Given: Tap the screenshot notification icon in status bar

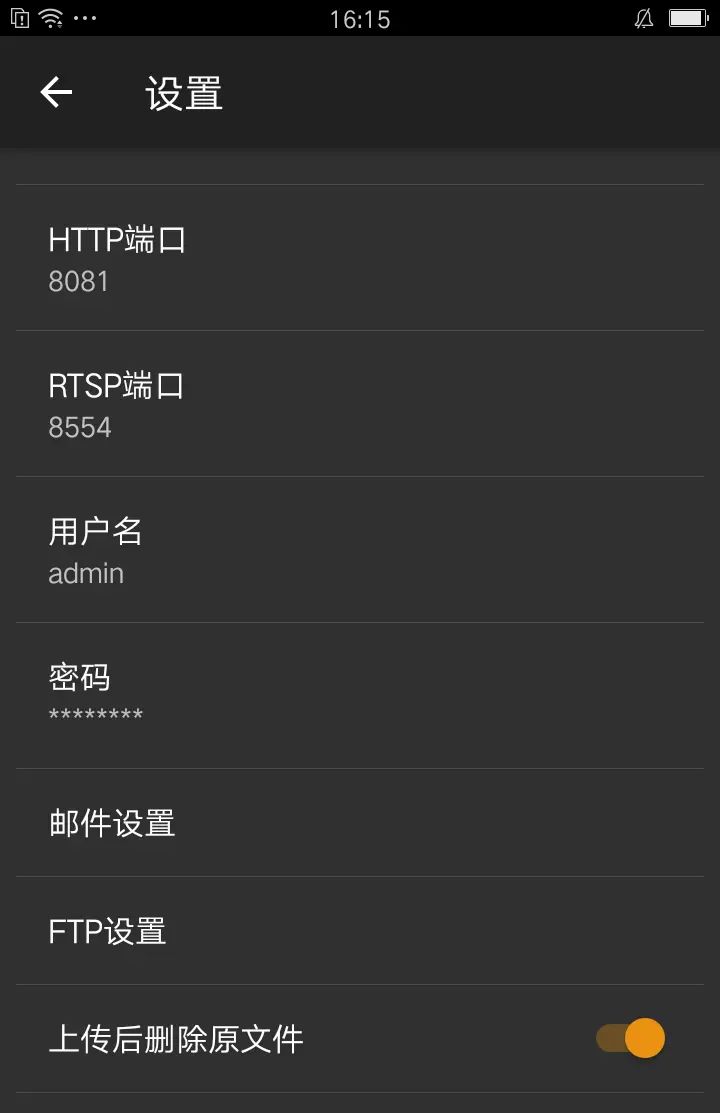Looking at the screenshot, I should coord(18,16).
